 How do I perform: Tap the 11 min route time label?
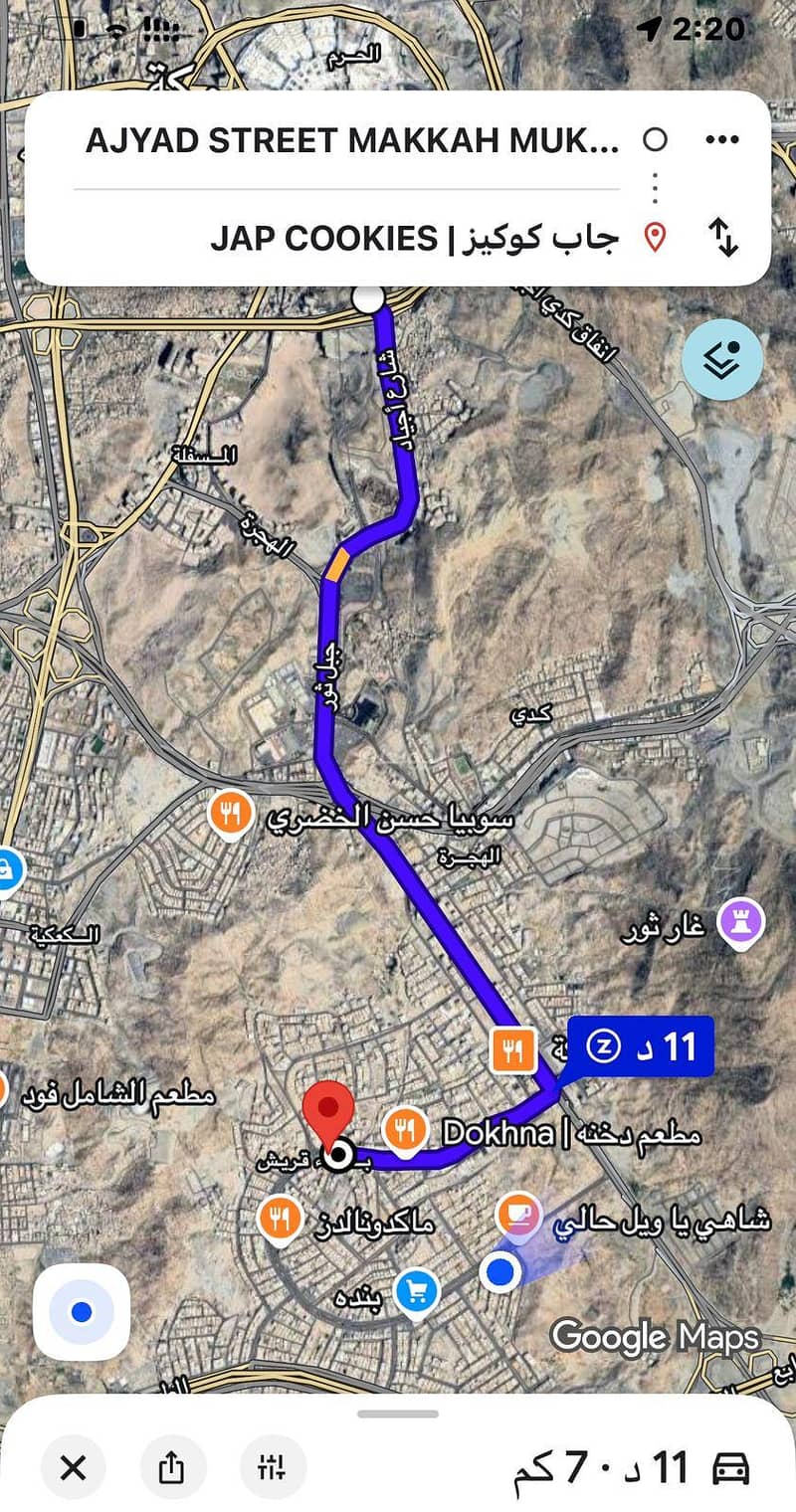click(641, 1046)
